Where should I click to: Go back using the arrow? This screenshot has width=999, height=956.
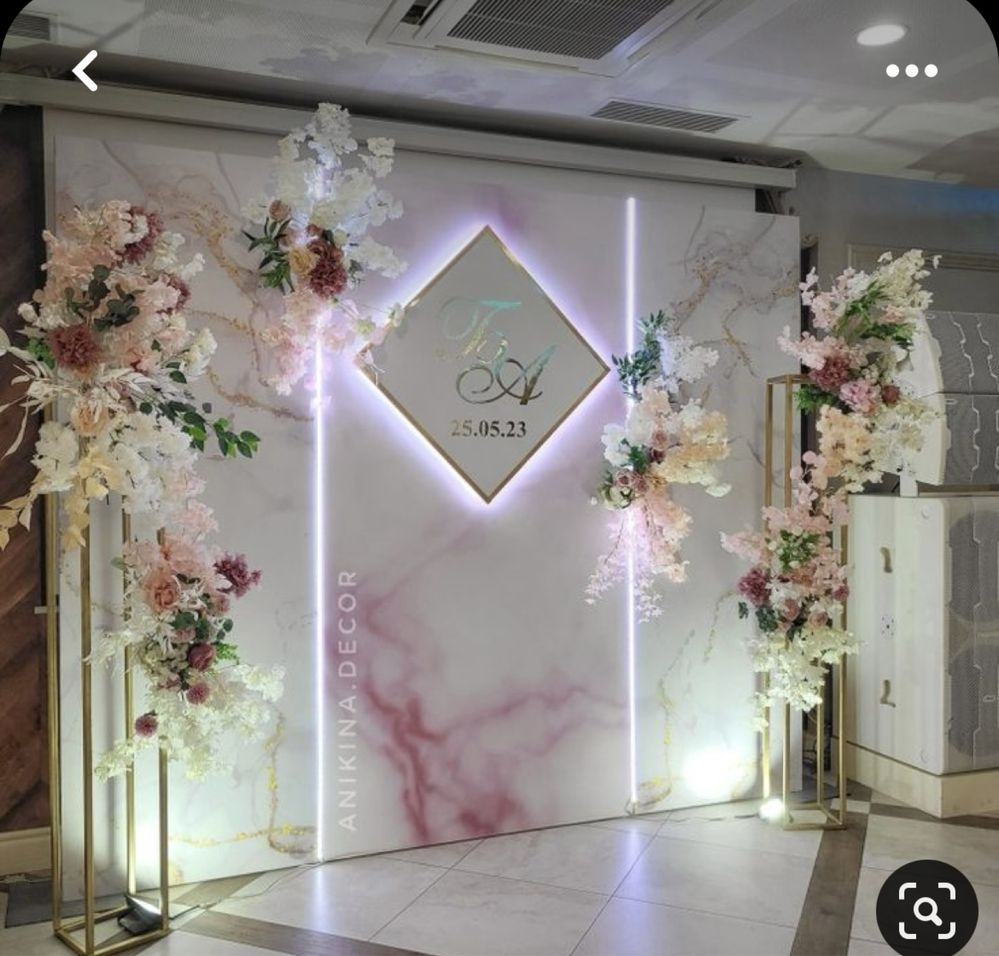coord(86,71)
